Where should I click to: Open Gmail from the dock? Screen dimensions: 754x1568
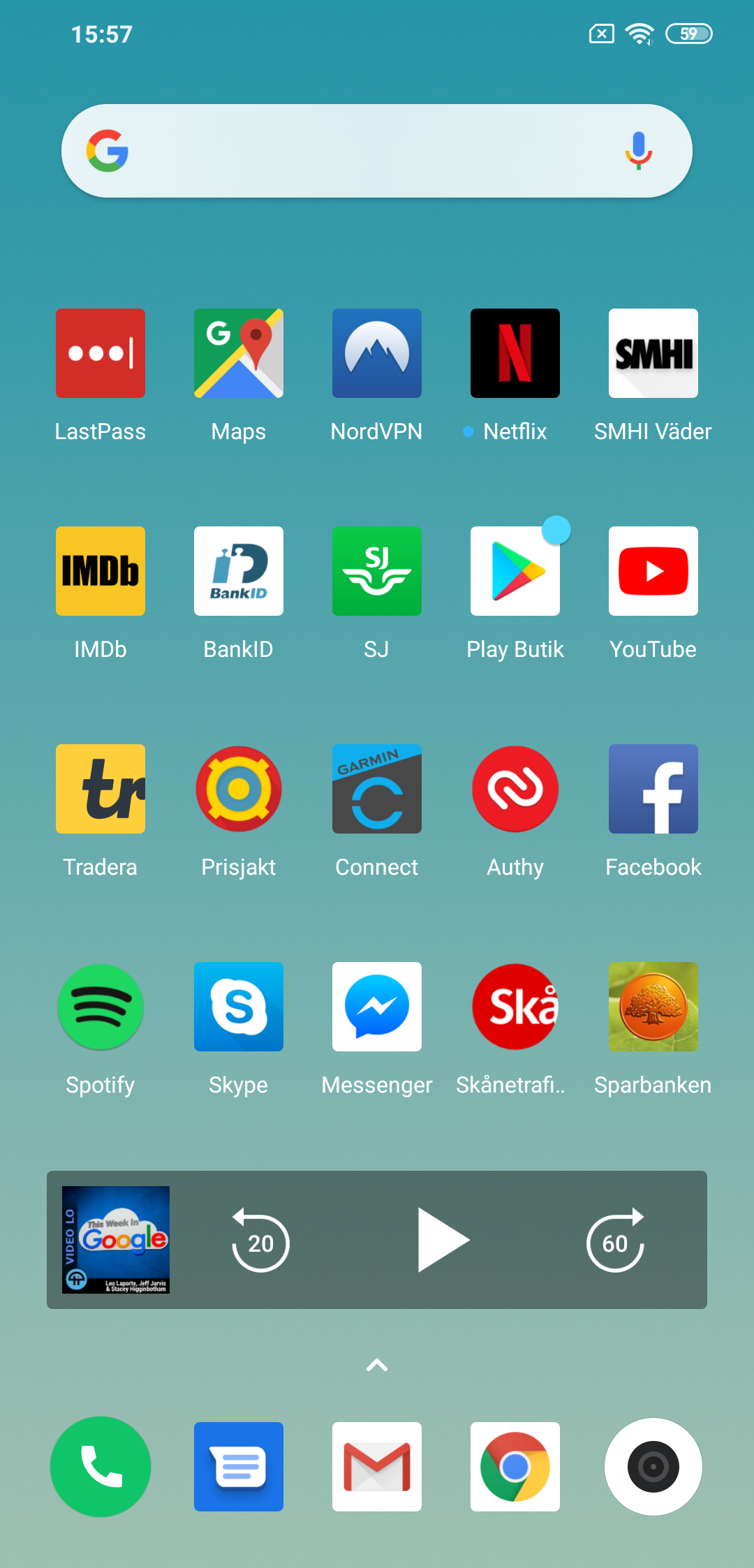point(377,1466)
